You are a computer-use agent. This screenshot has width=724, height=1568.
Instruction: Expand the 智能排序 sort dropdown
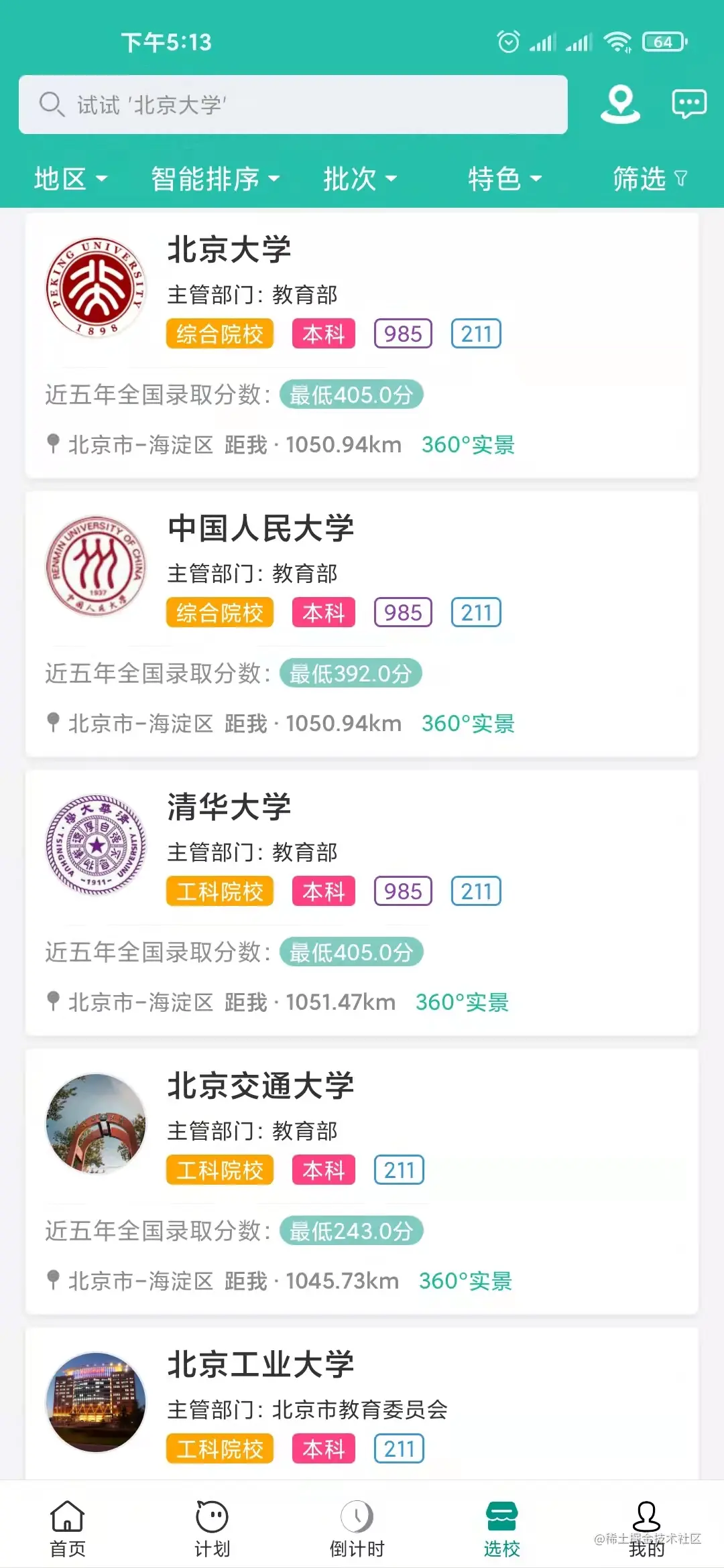tap(215, 179)
